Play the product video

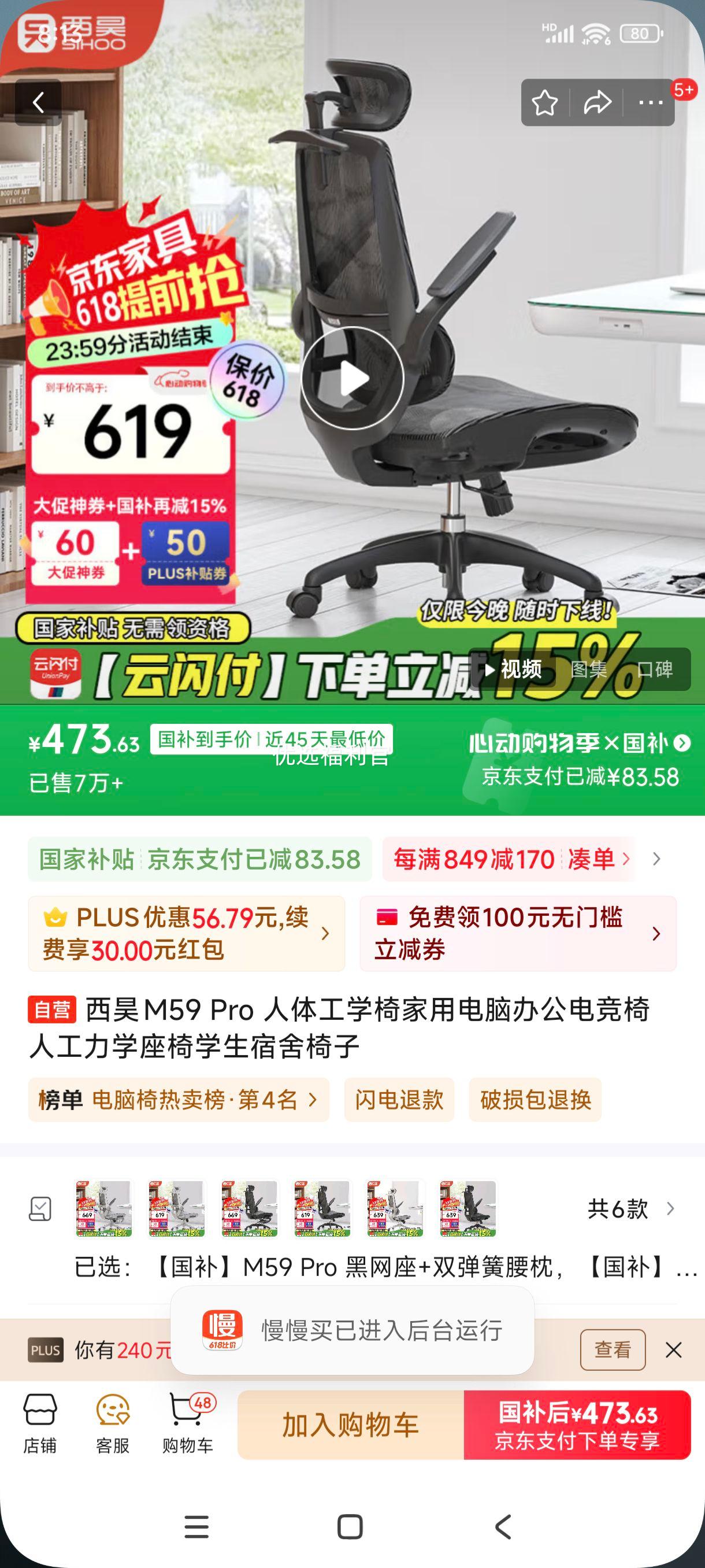pos(352,378)
